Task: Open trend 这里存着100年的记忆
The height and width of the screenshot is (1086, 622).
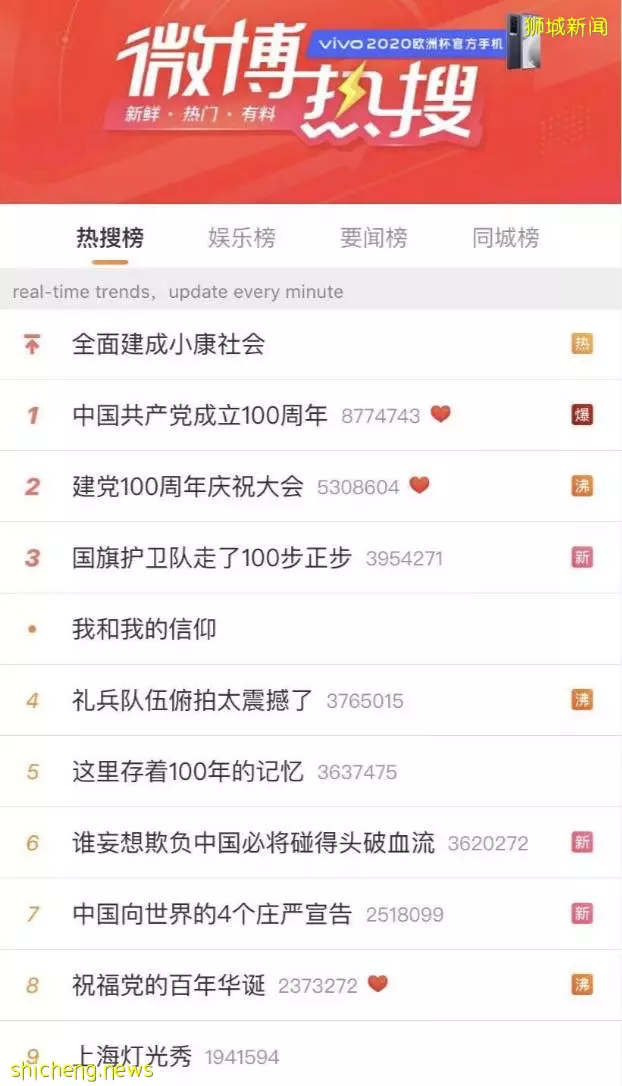Action: pyautogui.click(x=311, y=772)
